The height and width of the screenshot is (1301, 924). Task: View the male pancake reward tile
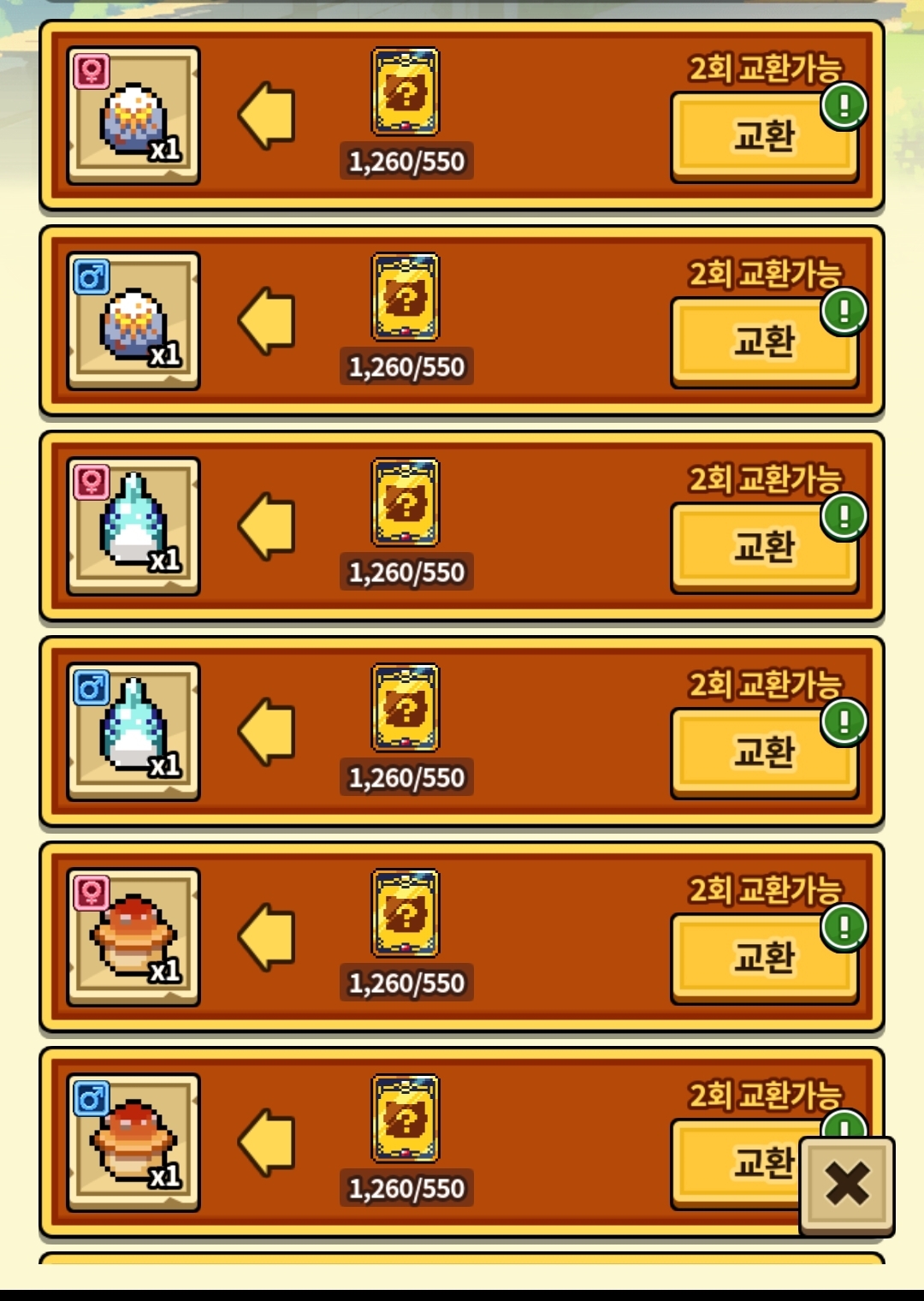click(x=133, y=1144)
